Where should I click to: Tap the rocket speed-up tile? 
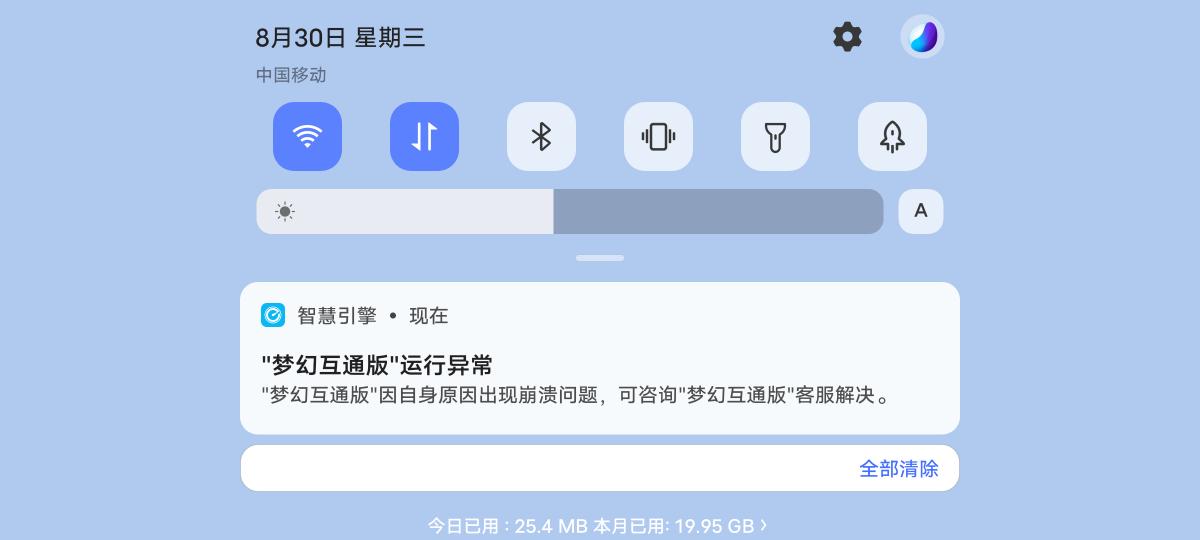[892, 136]
